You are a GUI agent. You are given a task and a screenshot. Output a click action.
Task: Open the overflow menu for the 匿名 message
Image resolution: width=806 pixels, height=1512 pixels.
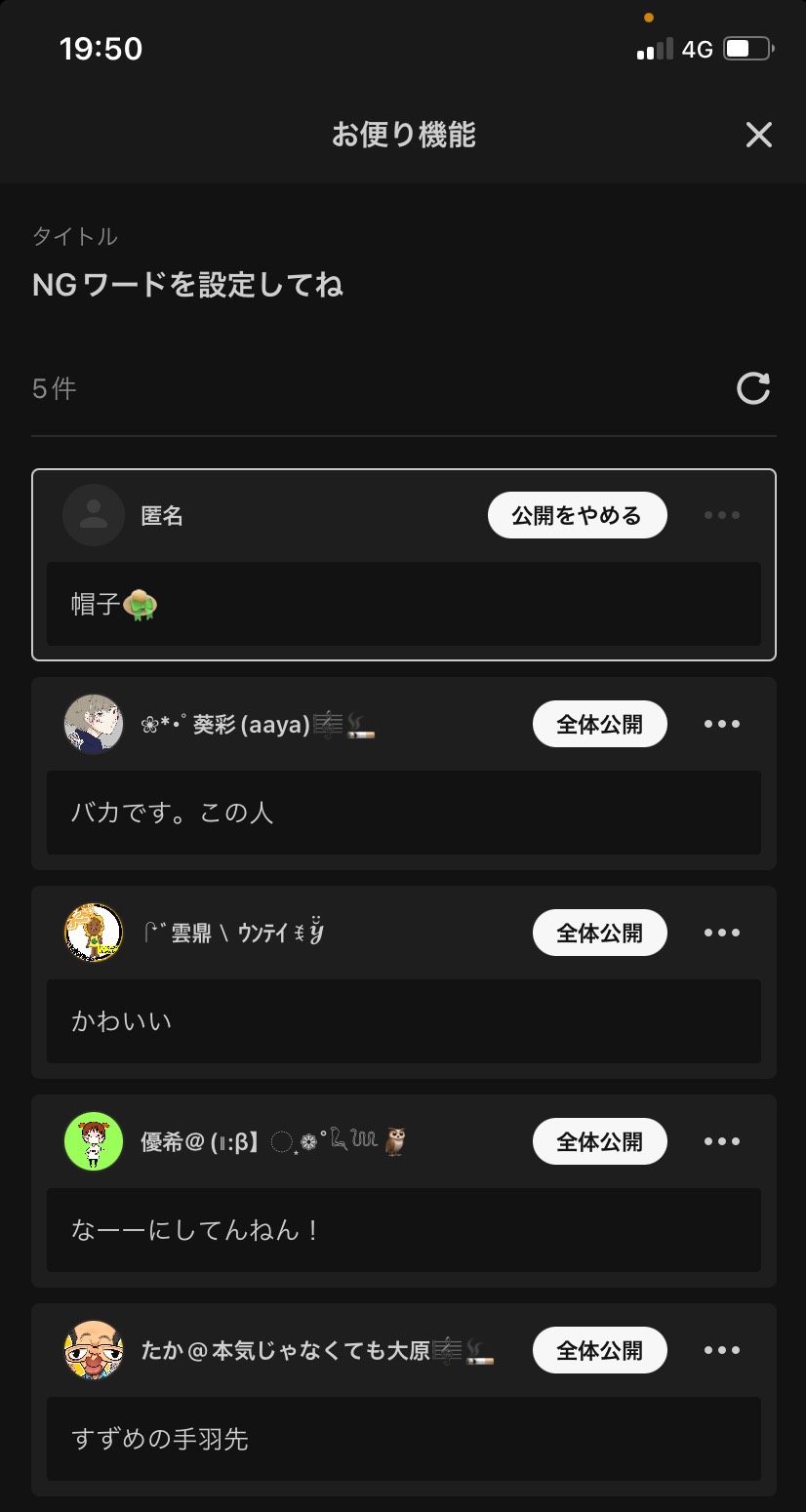(x=722, y=515)
